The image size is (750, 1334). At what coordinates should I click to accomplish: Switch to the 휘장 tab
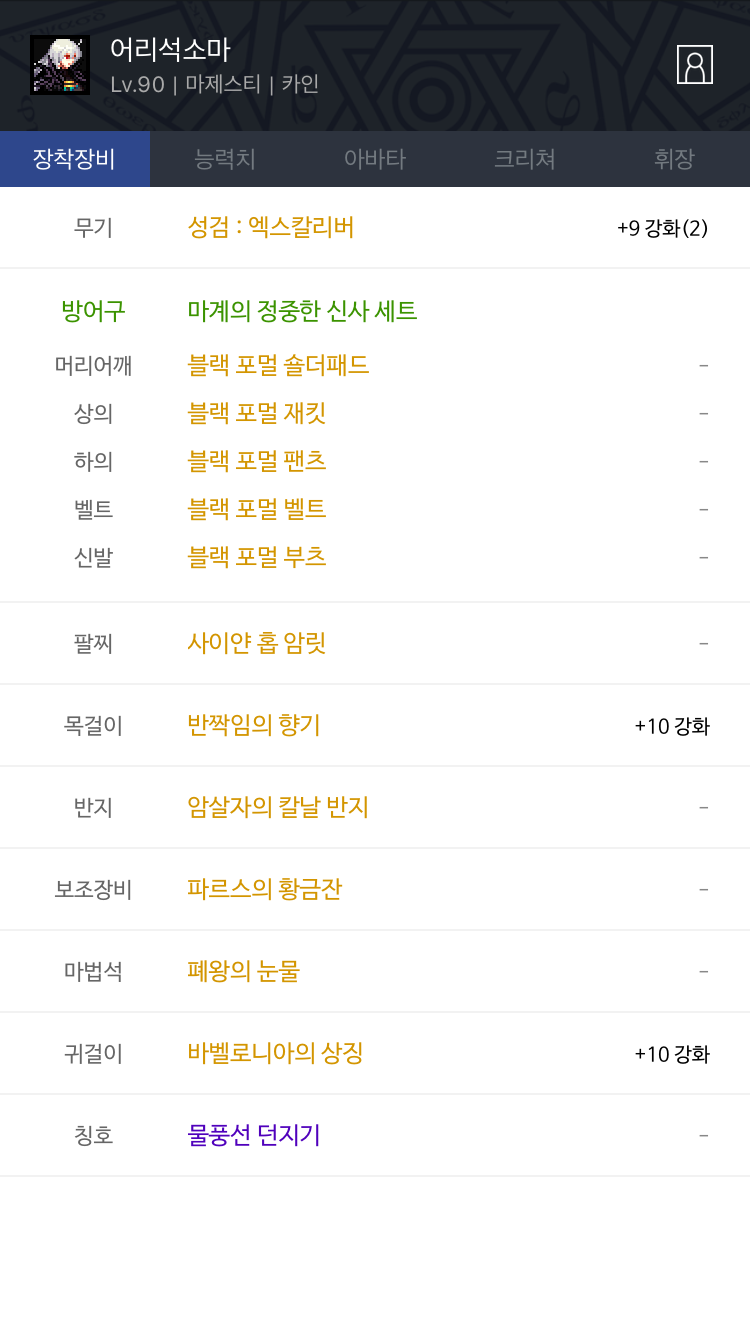675,159
